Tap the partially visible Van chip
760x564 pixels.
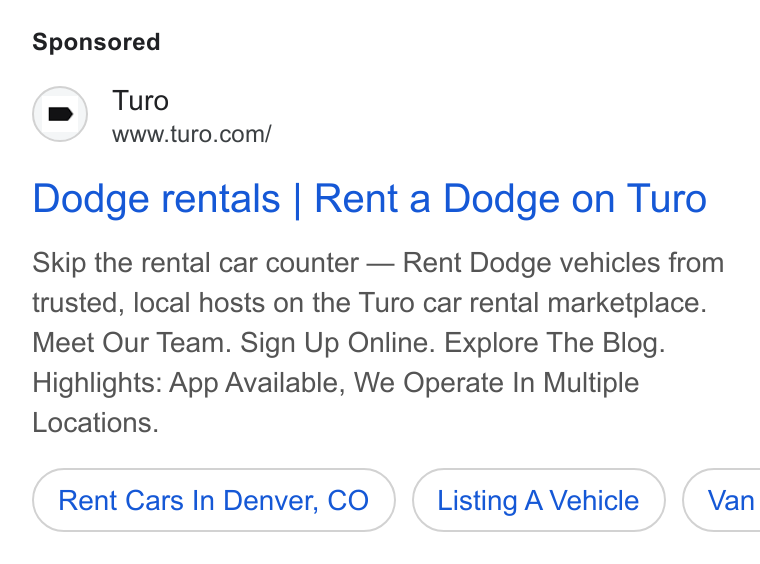(x=722, y=500)
